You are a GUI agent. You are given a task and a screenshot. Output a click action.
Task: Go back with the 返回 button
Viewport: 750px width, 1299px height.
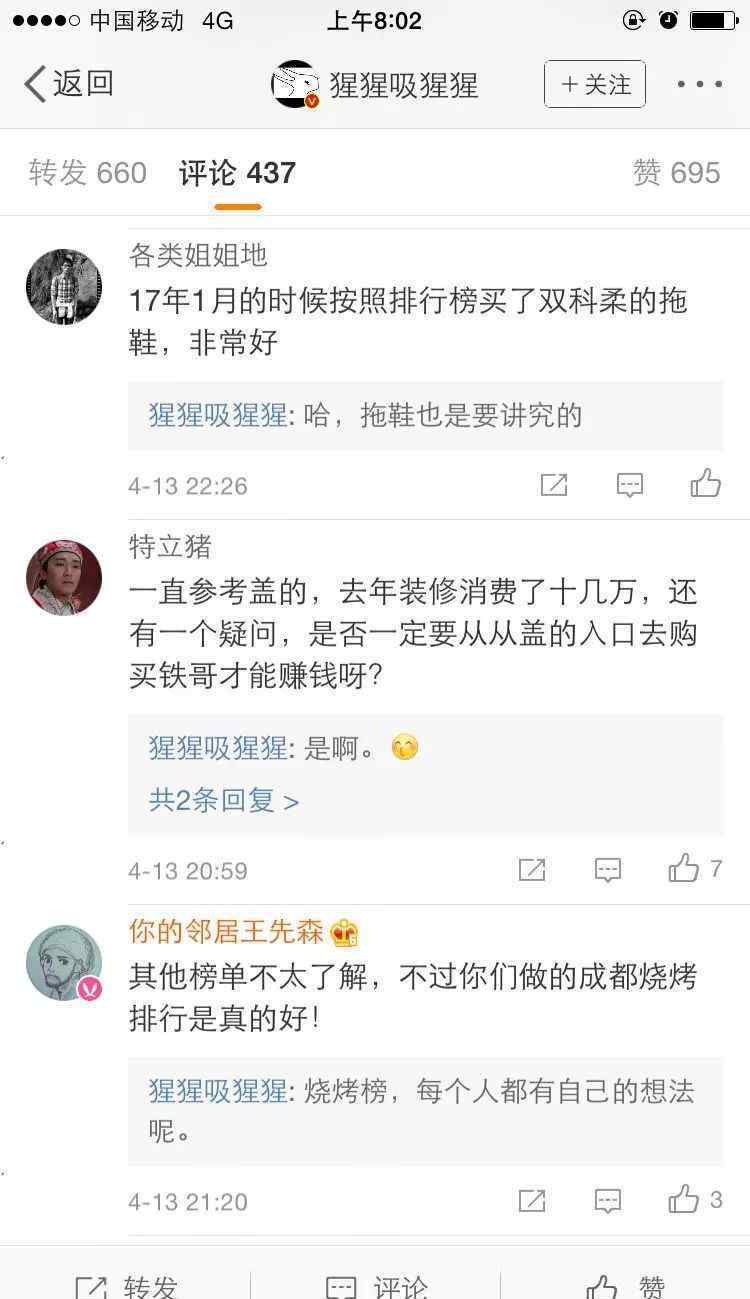(x=68, y=84)
